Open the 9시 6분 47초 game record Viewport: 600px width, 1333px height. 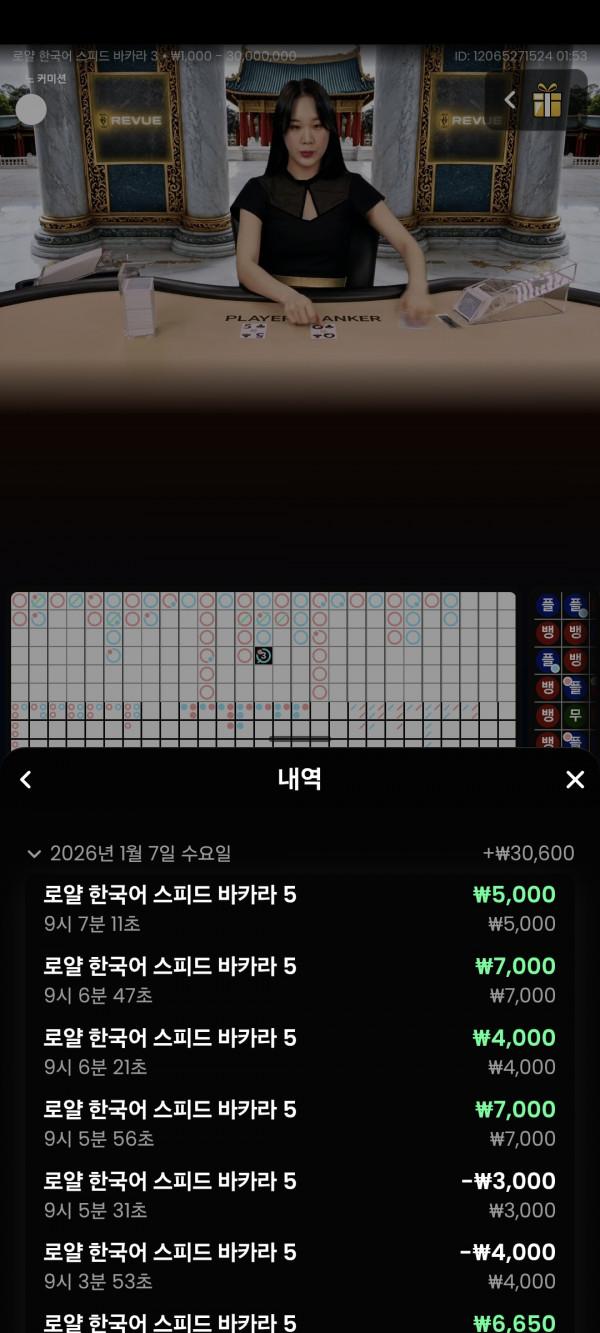coord(300,980)
